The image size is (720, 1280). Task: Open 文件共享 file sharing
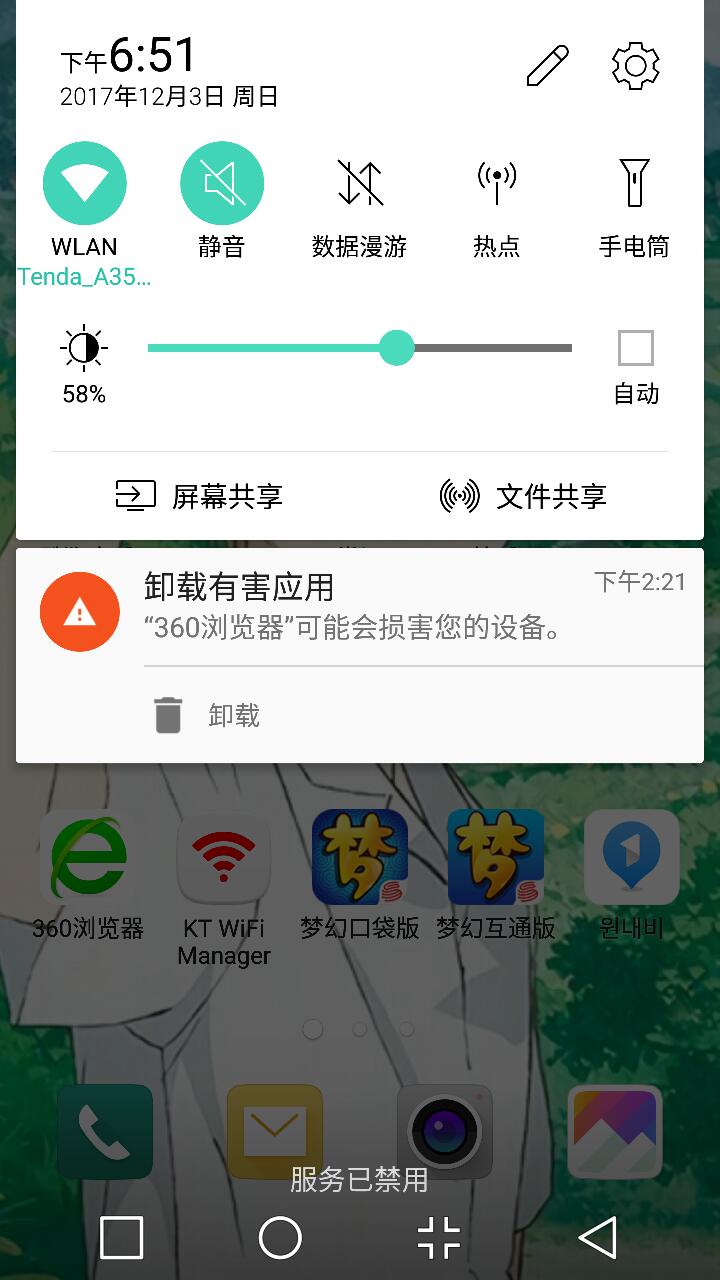pos(523,496)
